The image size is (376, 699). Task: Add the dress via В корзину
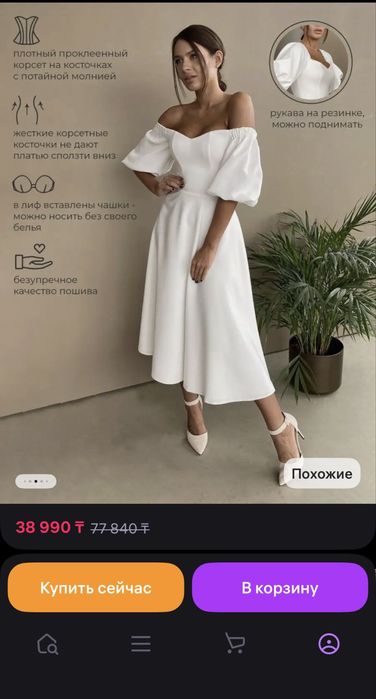coord(280,587)
